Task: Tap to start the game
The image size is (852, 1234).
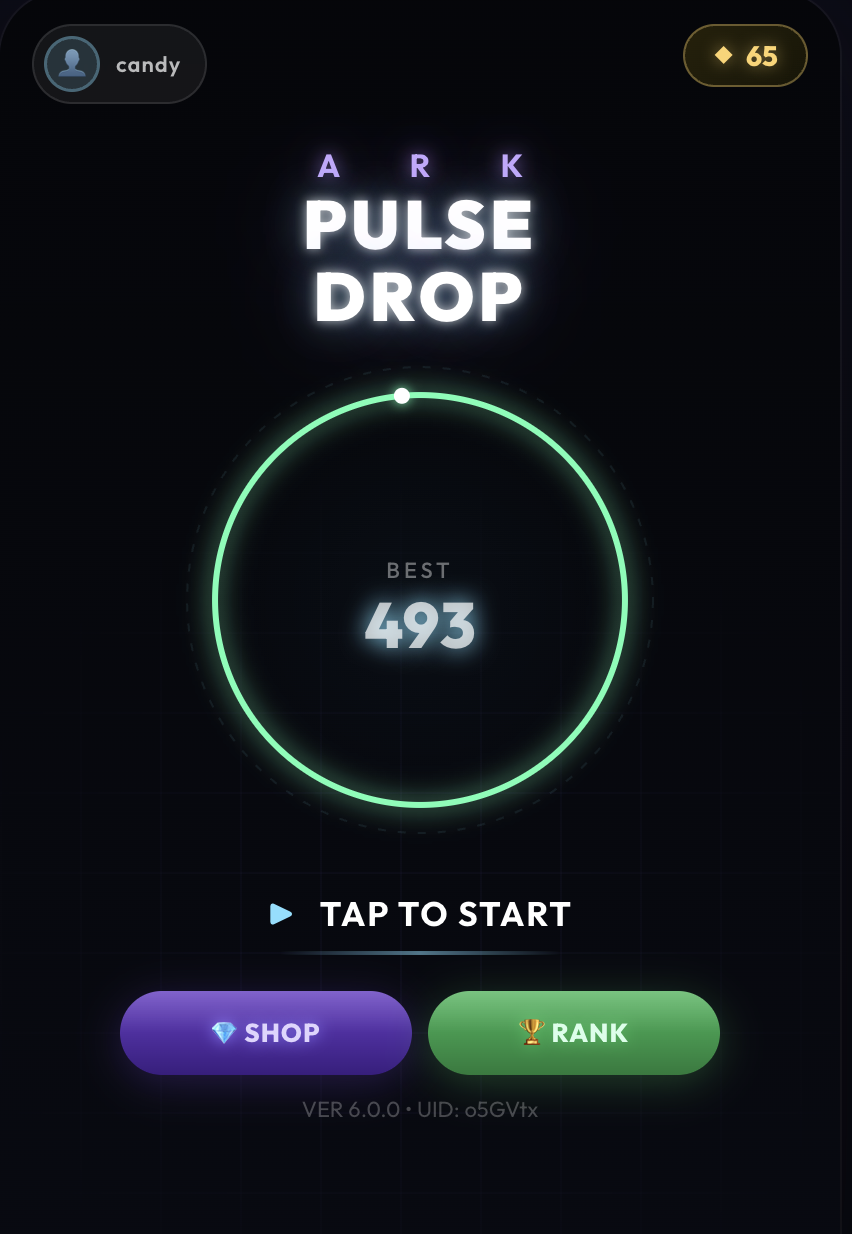Action: coord(421,914)
